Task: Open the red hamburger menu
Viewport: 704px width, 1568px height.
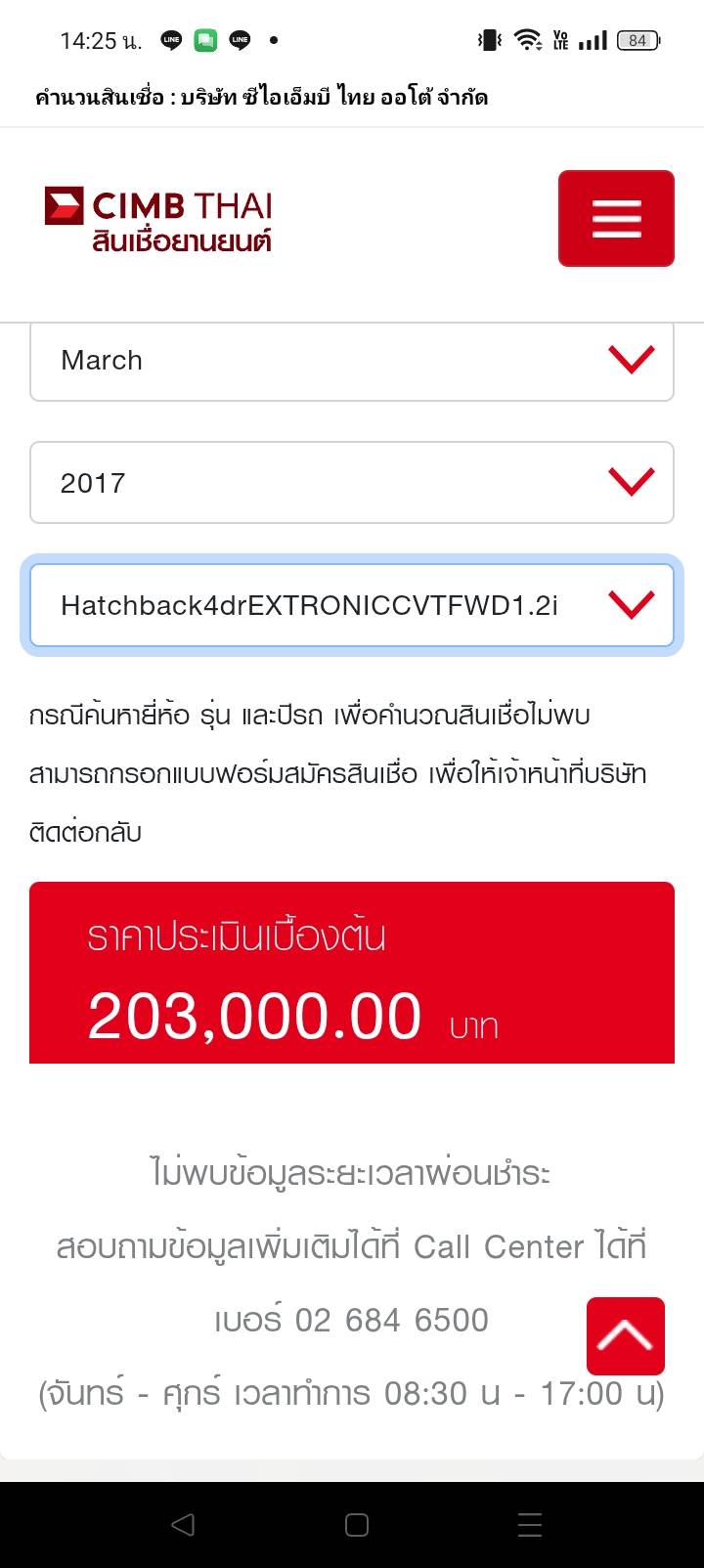Action: pos(616,218)
